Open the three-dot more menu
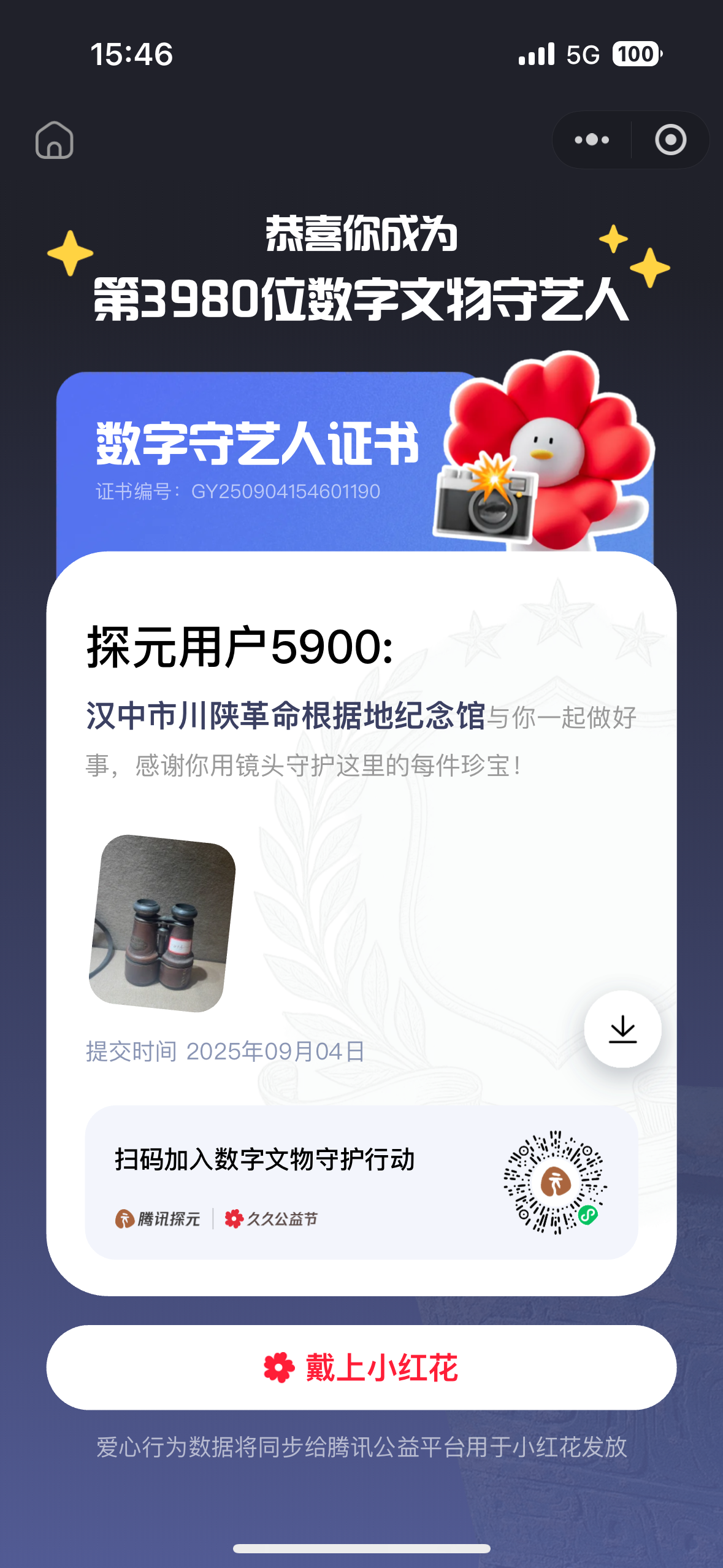 (x=592, y=140)
